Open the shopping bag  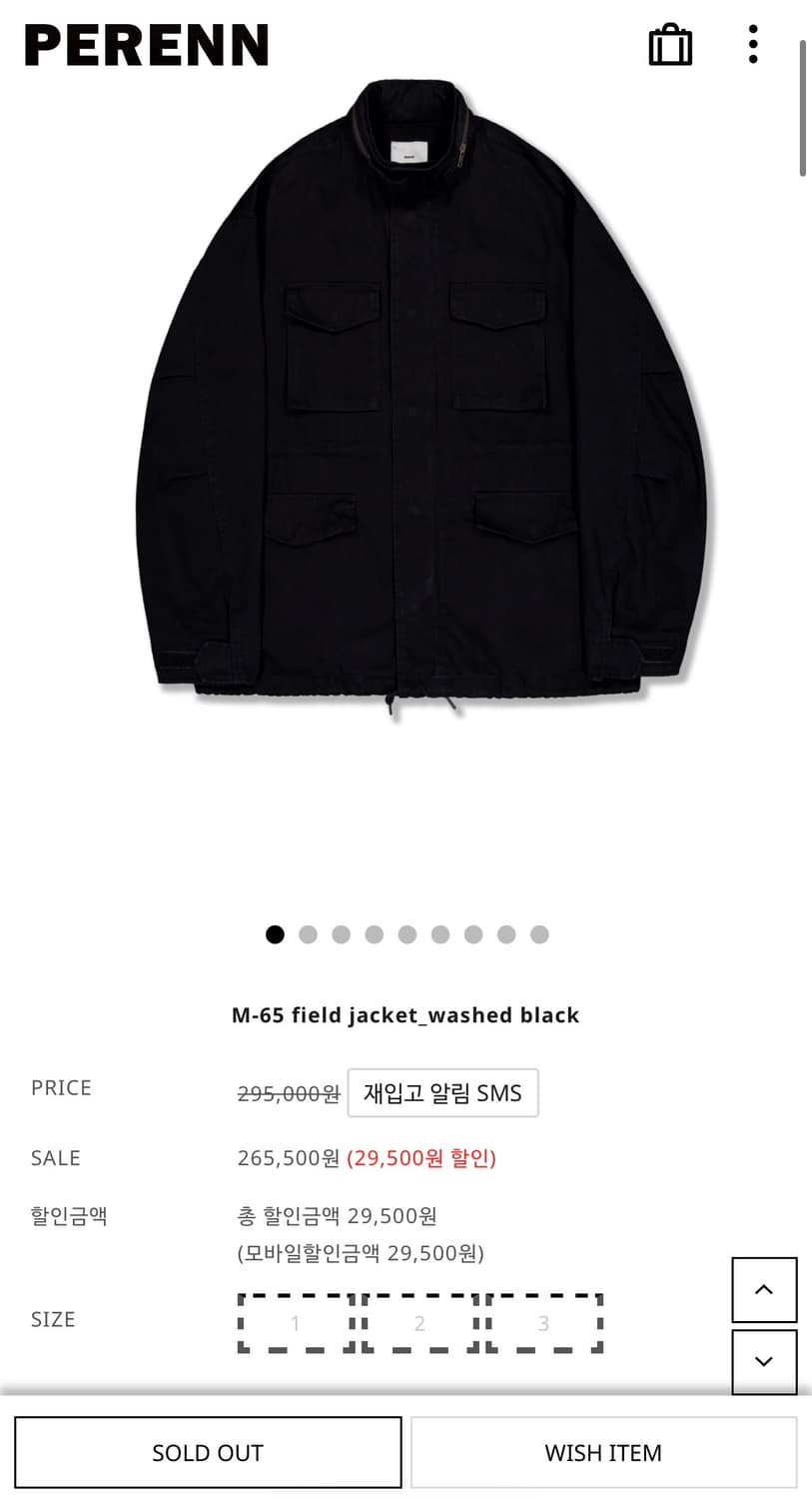point(670,44)
